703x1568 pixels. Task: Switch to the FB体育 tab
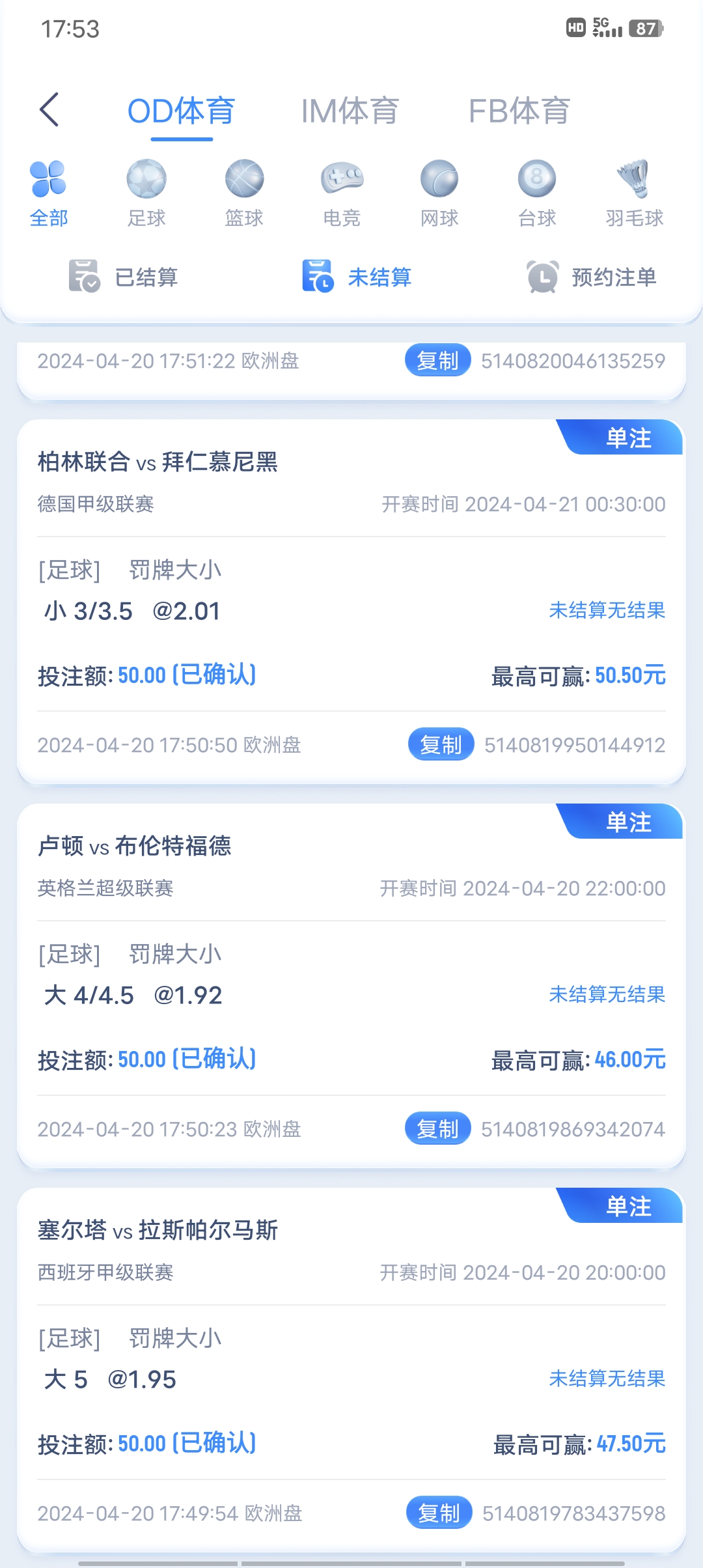519,111
